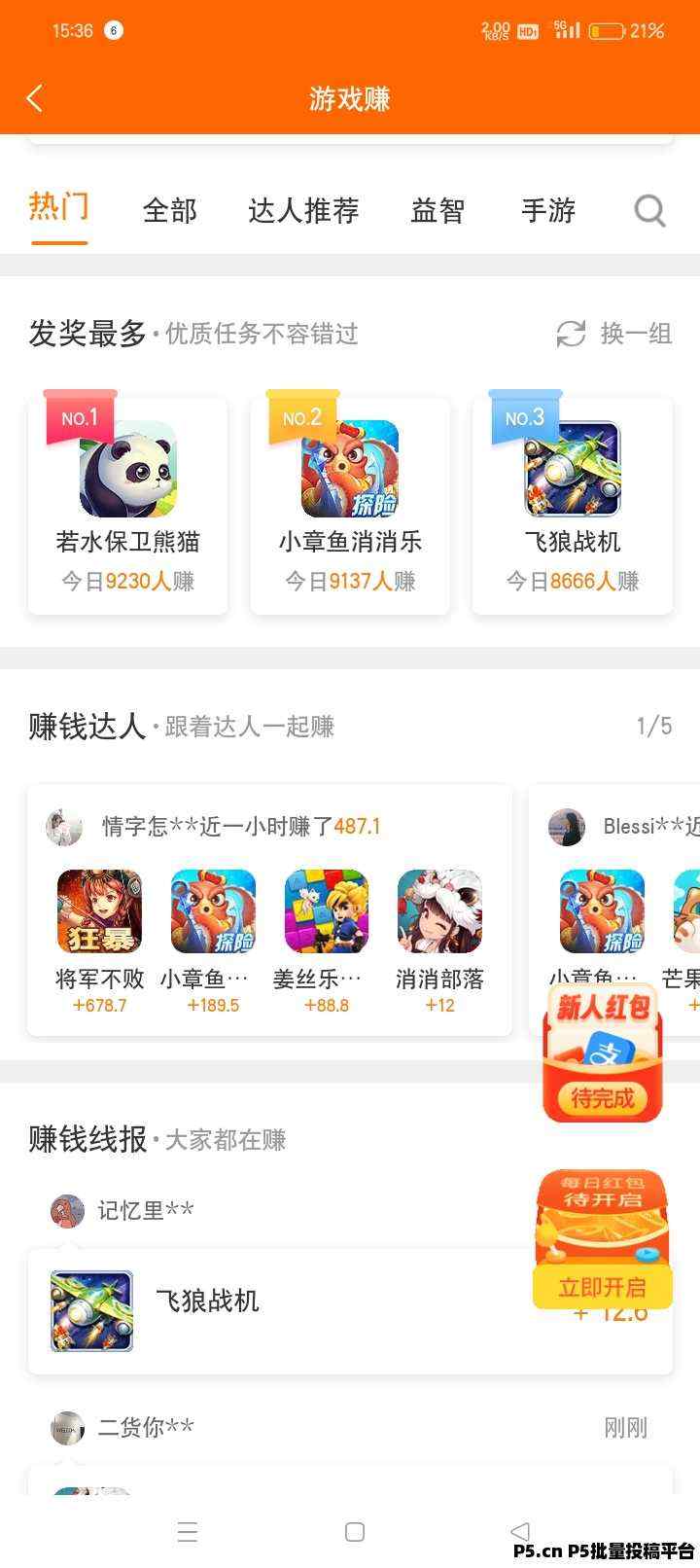Switch to the 达人推荐 tab
The image size is (700, 1568).
[x=303, y=210]
